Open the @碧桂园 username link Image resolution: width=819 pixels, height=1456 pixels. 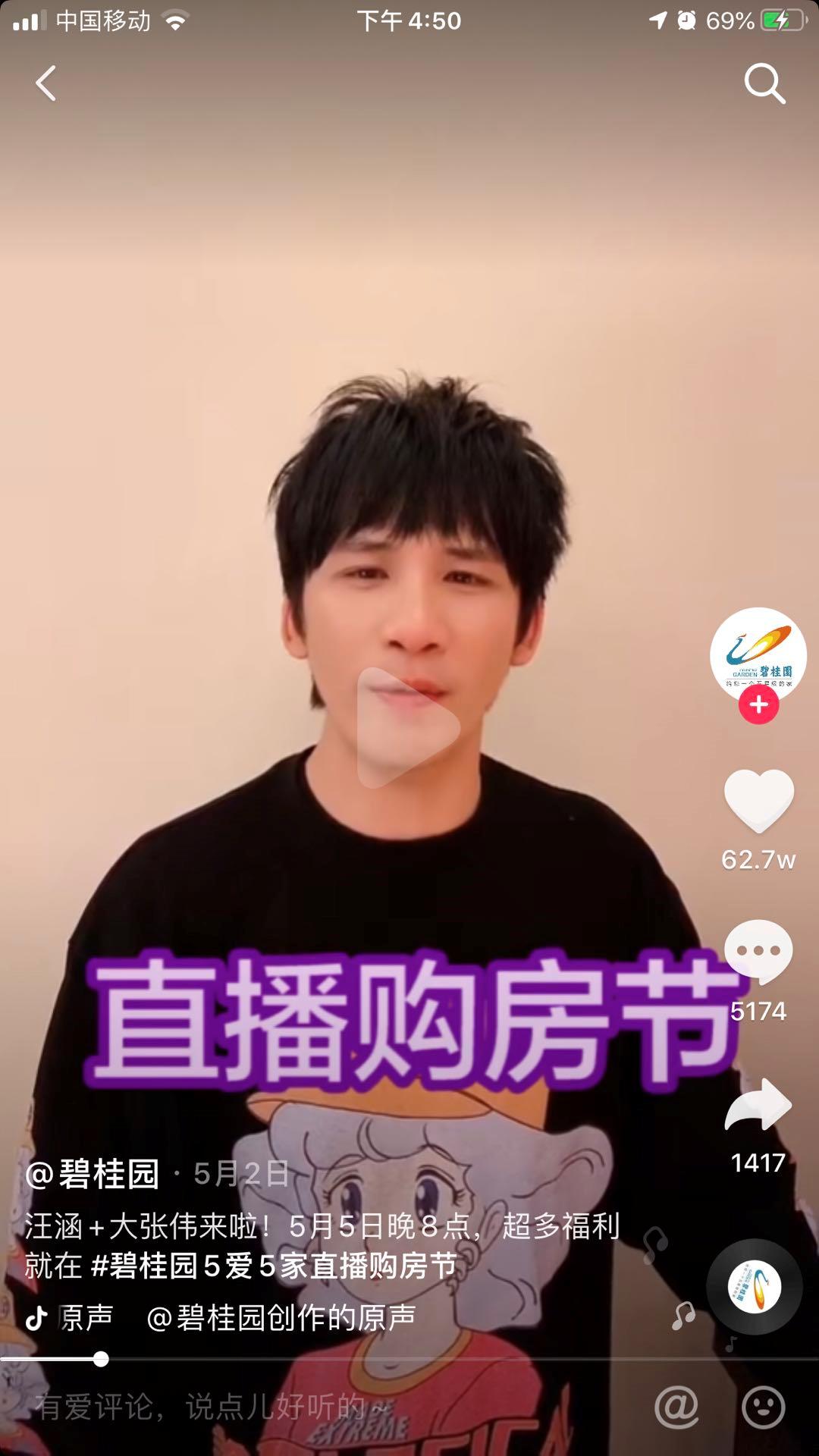coord(93,1174)
